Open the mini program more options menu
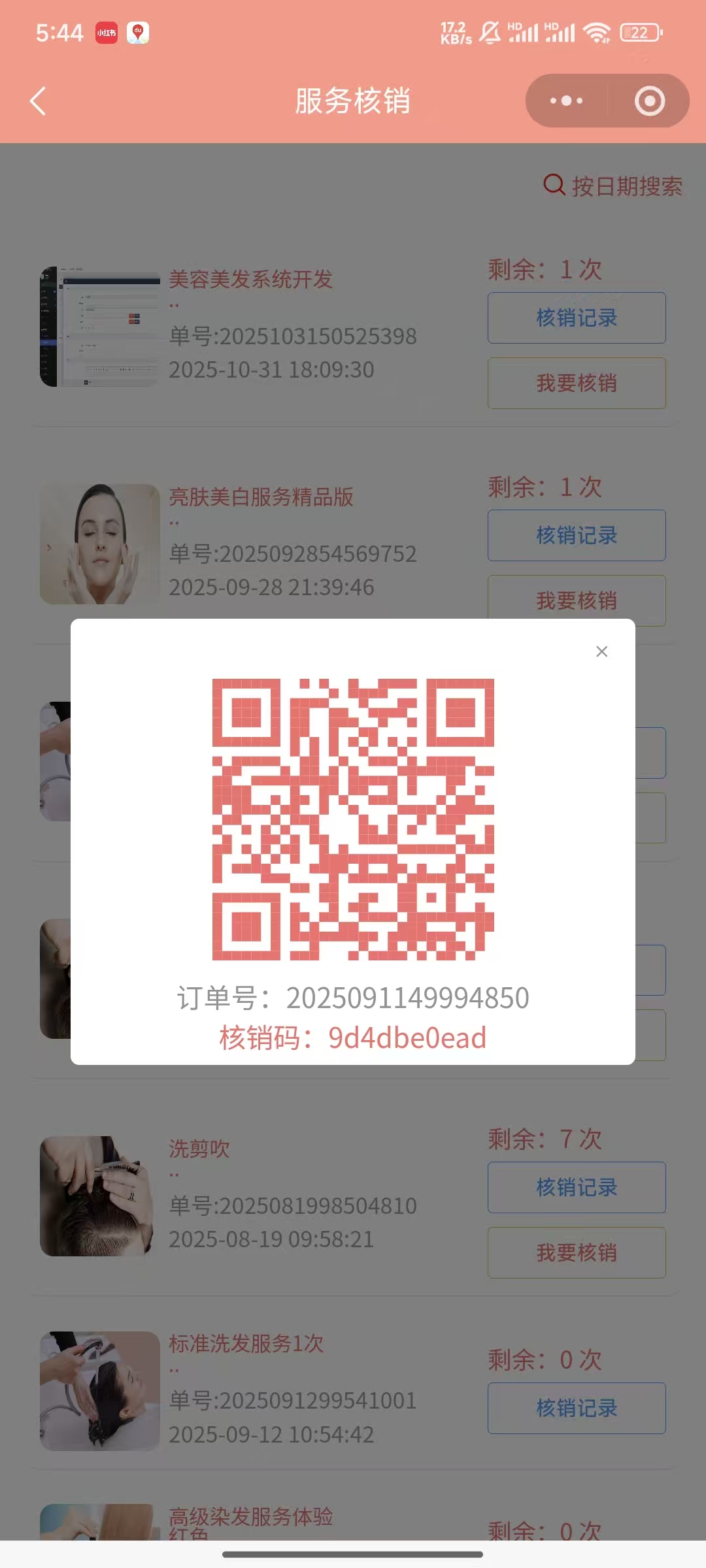Screen dimensions: 706x1568 pyautogui.click(x=566, y=101)
